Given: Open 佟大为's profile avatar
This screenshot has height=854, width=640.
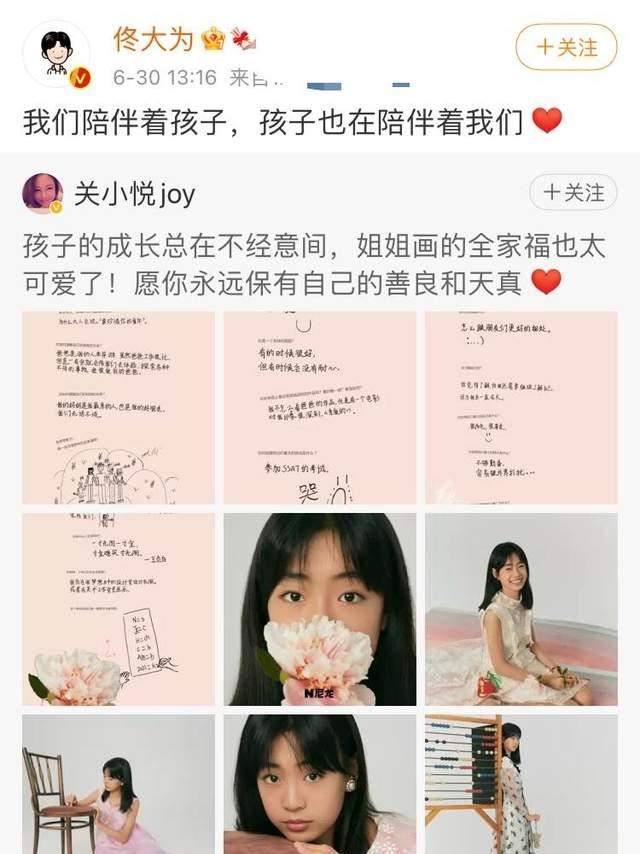Looking at the screenshot, I should pyautogui.click(x=56, y=54).
